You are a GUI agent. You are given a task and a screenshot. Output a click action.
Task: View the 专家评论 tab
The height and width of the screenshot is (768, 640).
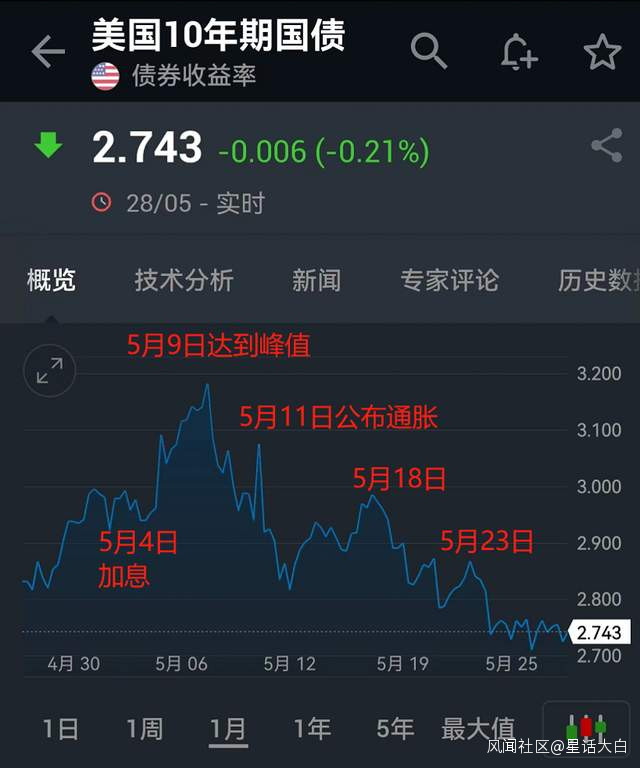coord(449,280)
